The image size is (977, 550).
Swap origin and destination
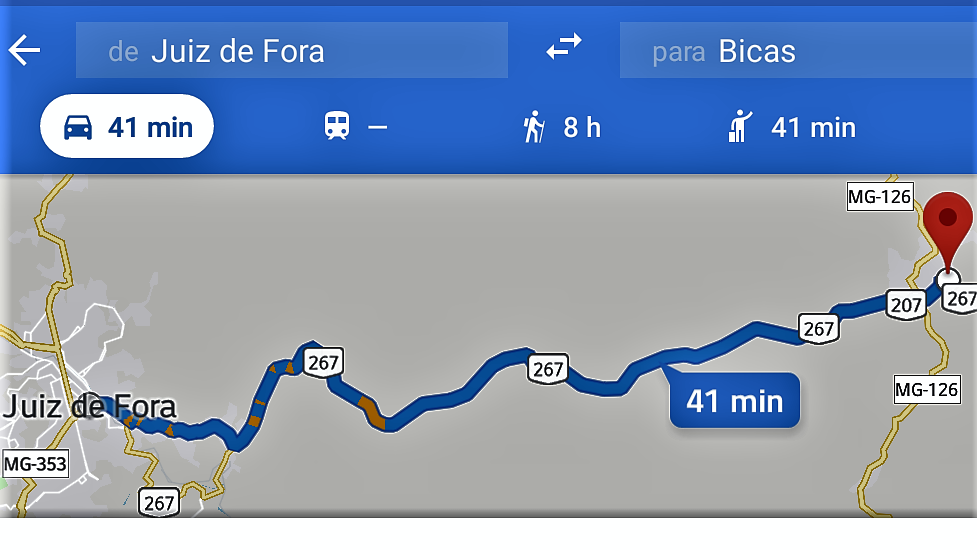[564, 48]
